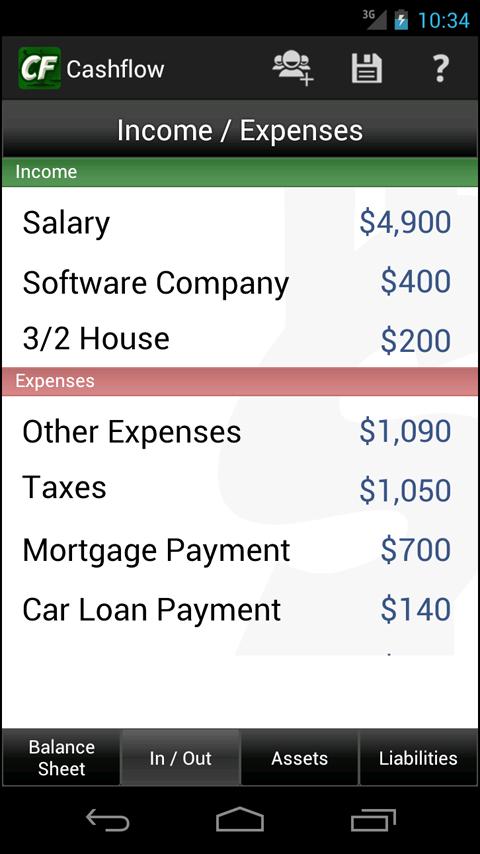Open the Liabilities tab
The image size is (480, 854).
(x=418, y=758)
